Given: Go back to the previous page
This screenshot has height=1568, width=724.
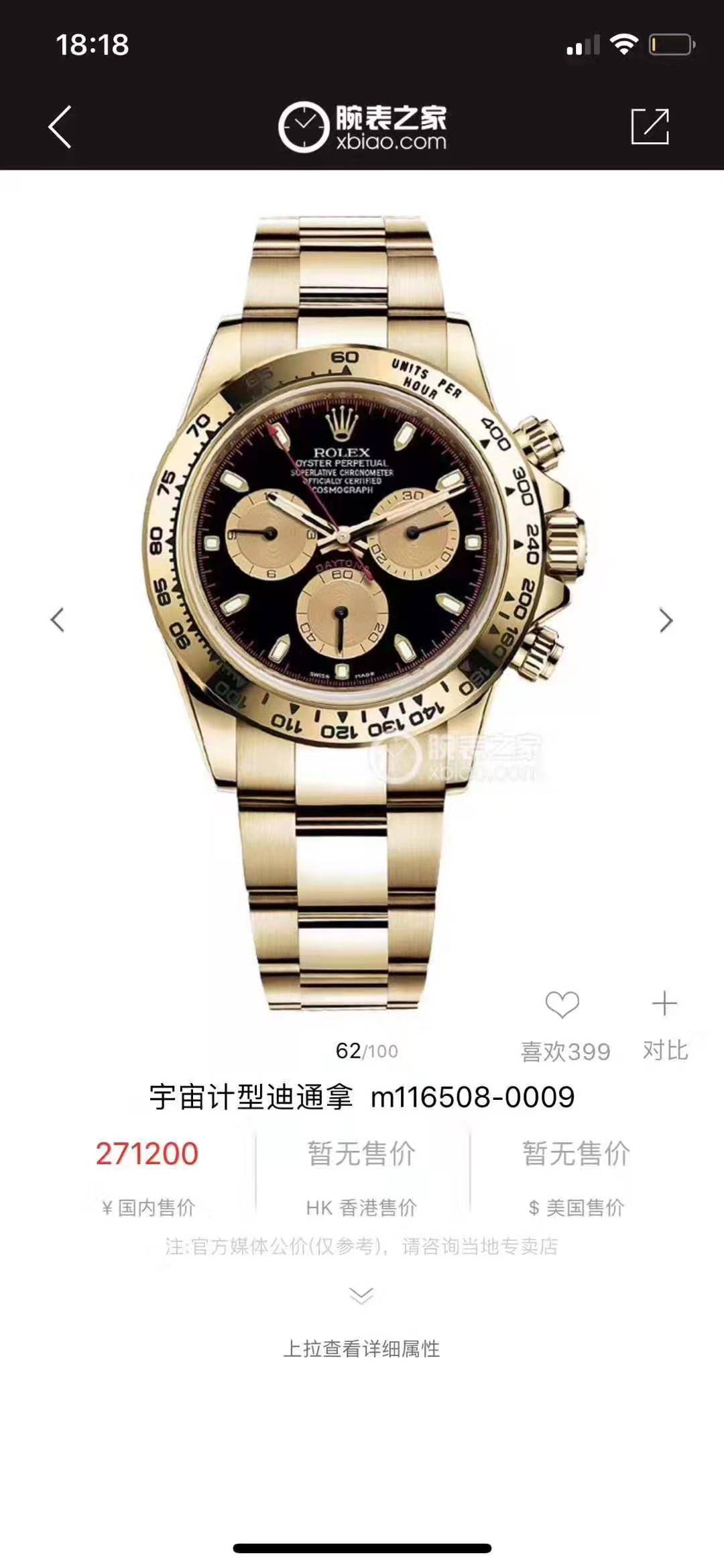Looking at the screenshot, I should tap(60, 126).
